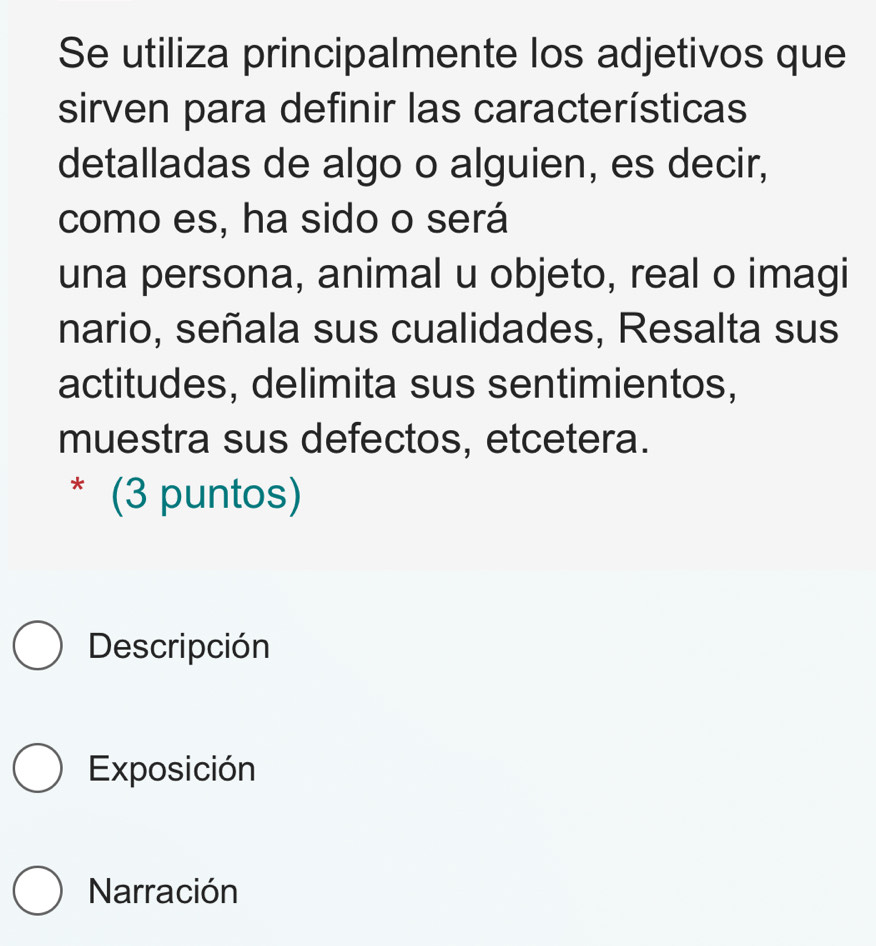Choose Exposición as the answer
The height and width of the screenshot is (946, 876).
click(x=38, y=769)
